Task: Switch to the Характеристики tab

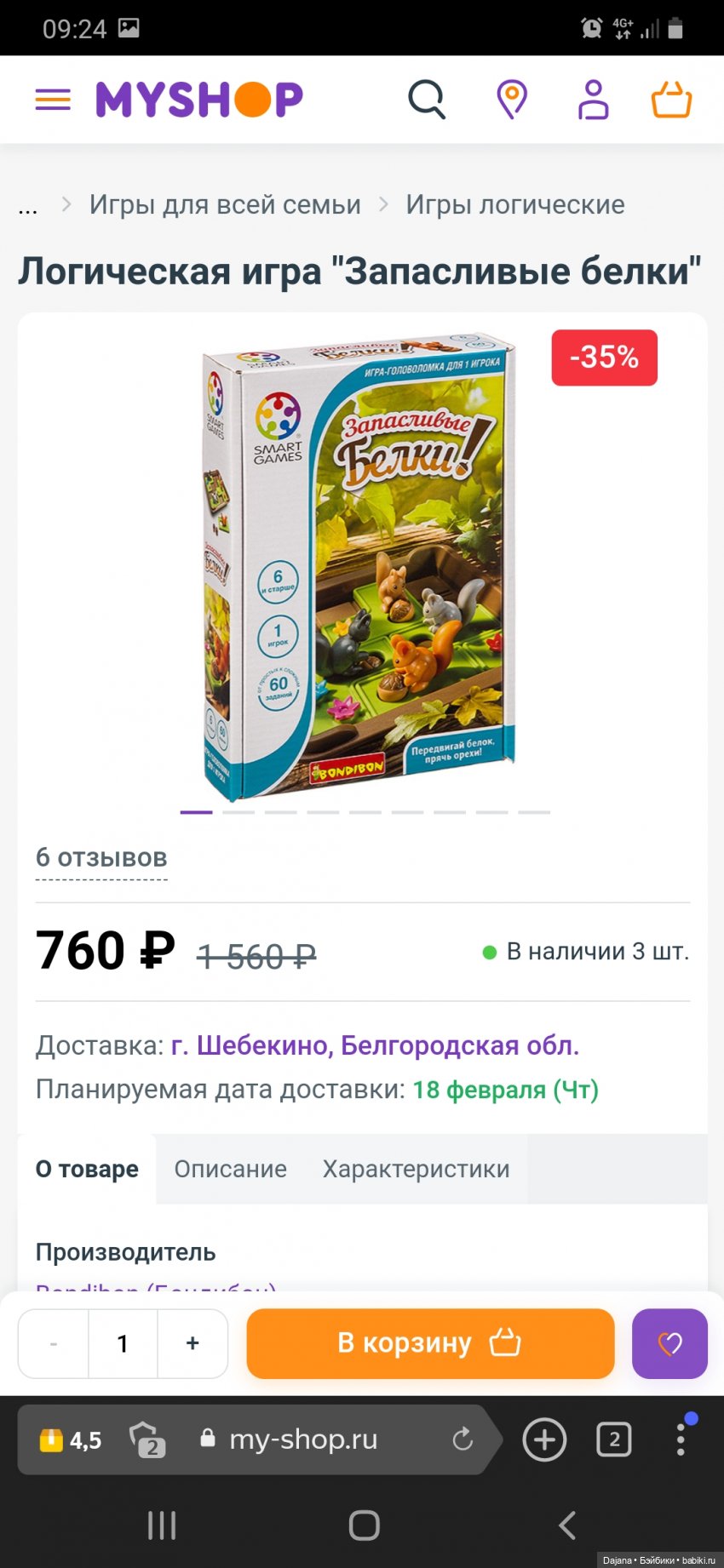Action: [416, 1169]
